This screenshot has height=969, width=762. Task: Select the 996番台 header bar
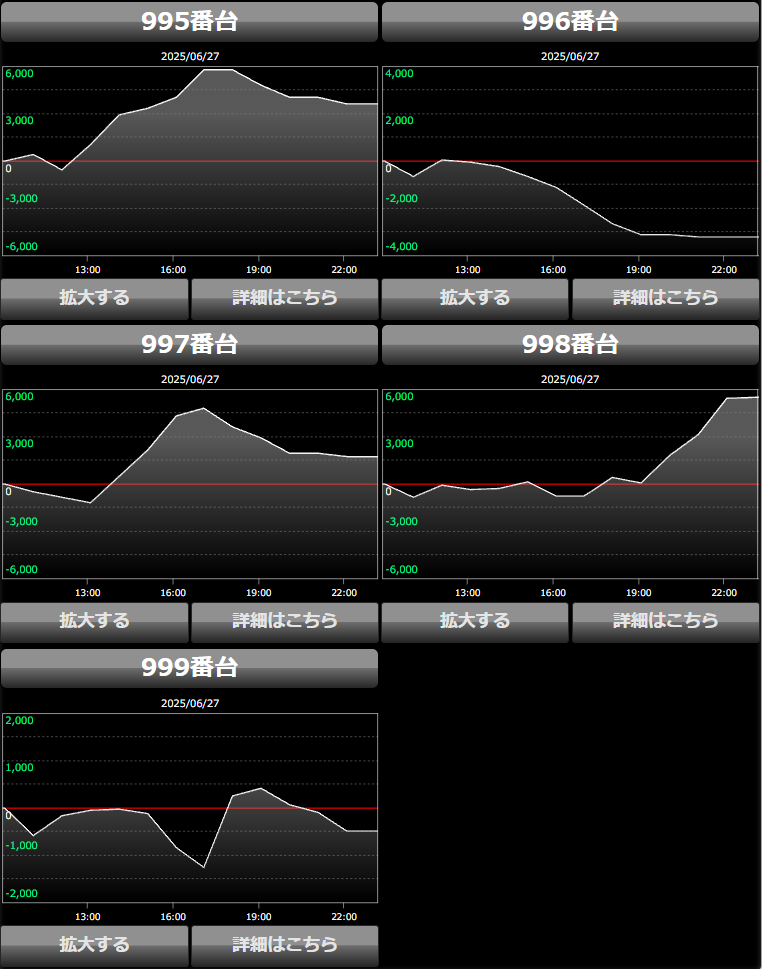tap(571, 22)
